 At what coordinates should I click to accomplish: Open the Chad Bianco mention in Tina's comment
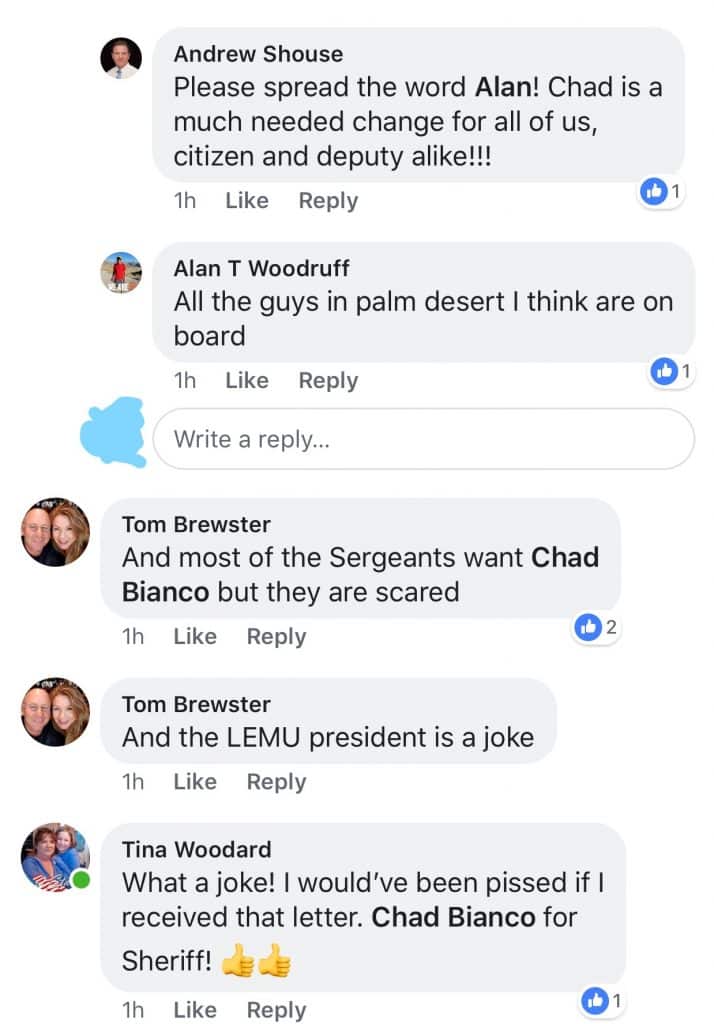point(453,917)
